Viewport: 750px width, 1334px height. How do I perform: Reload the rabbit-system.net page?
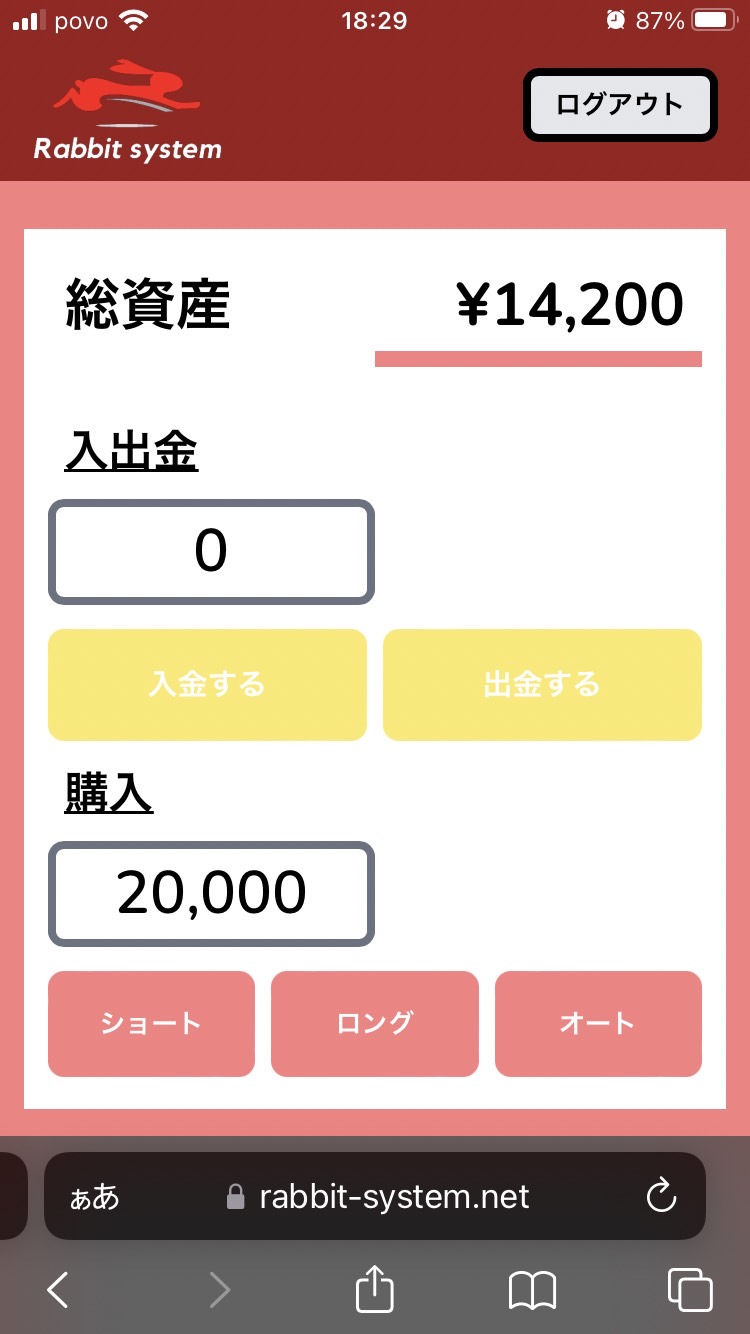[x=661, y=1196]
